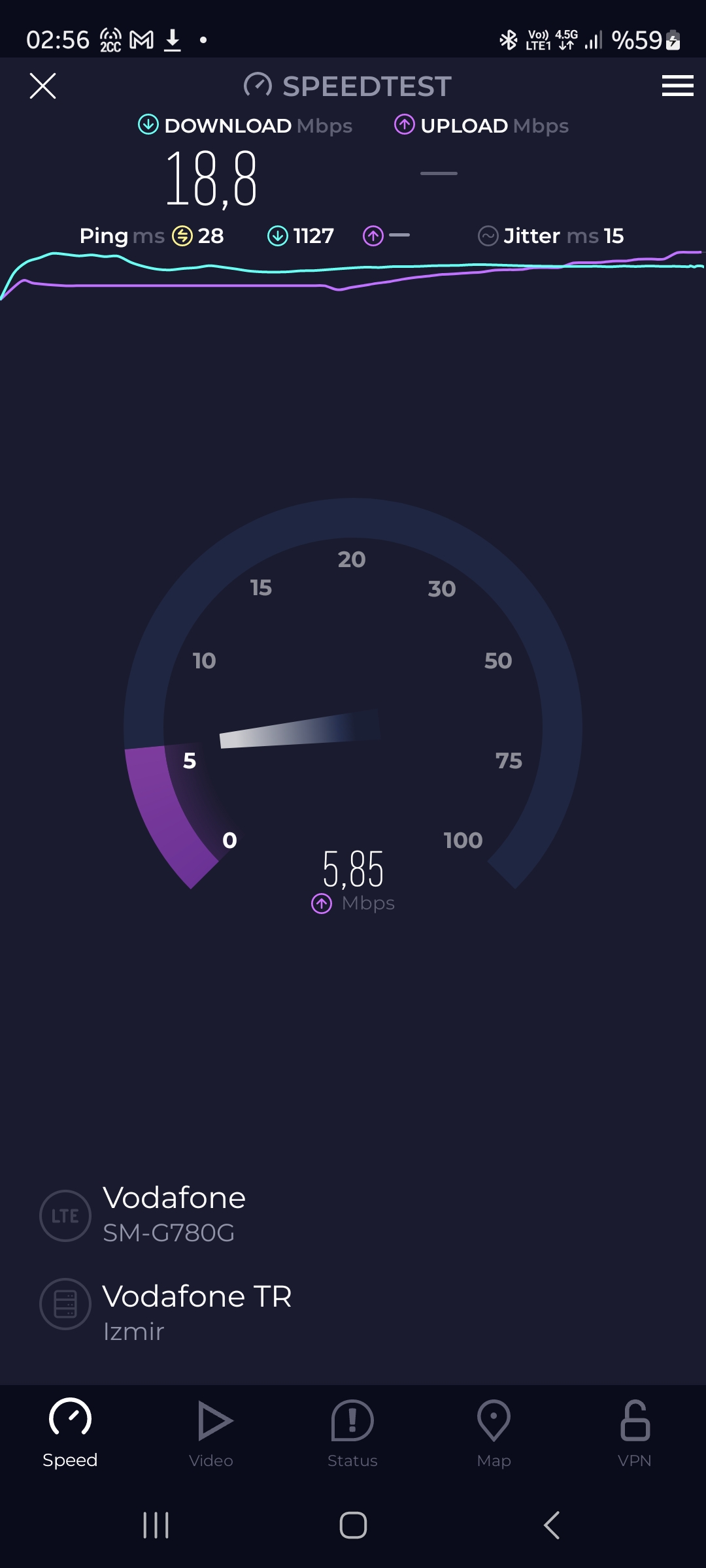Tap the system back button
The image size is (706, 1568).
(552, 1526)
